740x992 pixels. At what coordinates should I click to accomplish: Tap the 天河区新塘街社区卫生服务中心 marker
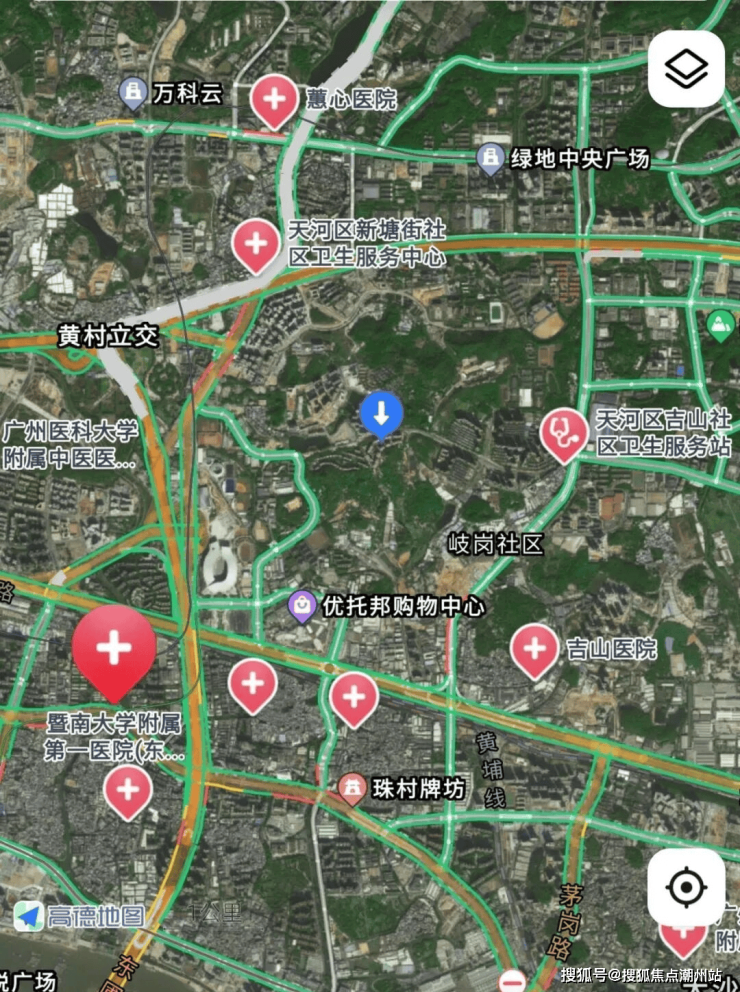coord(256,243)
